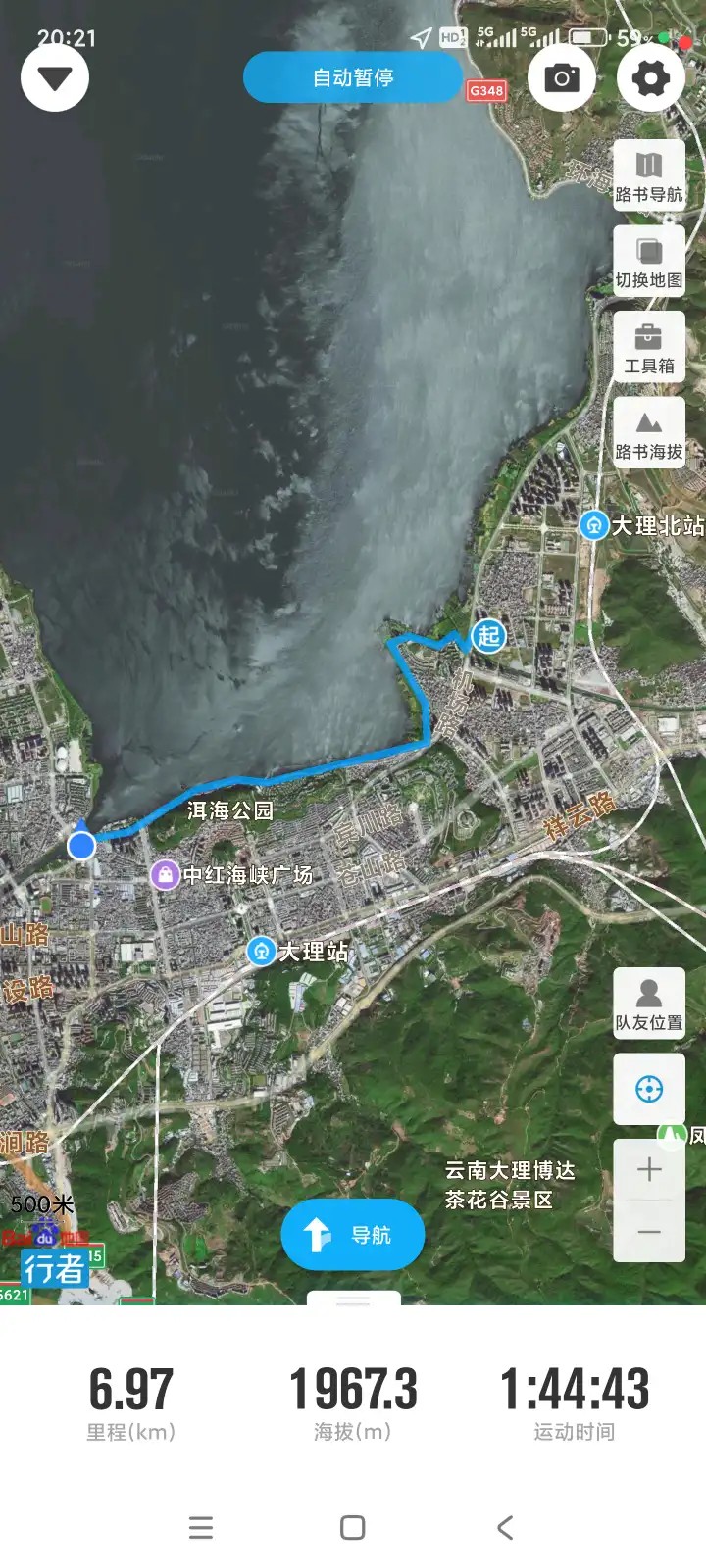This screenshot has height=1568, width=706.
Task: Expand the stats panel handle
Action: 353,1300
